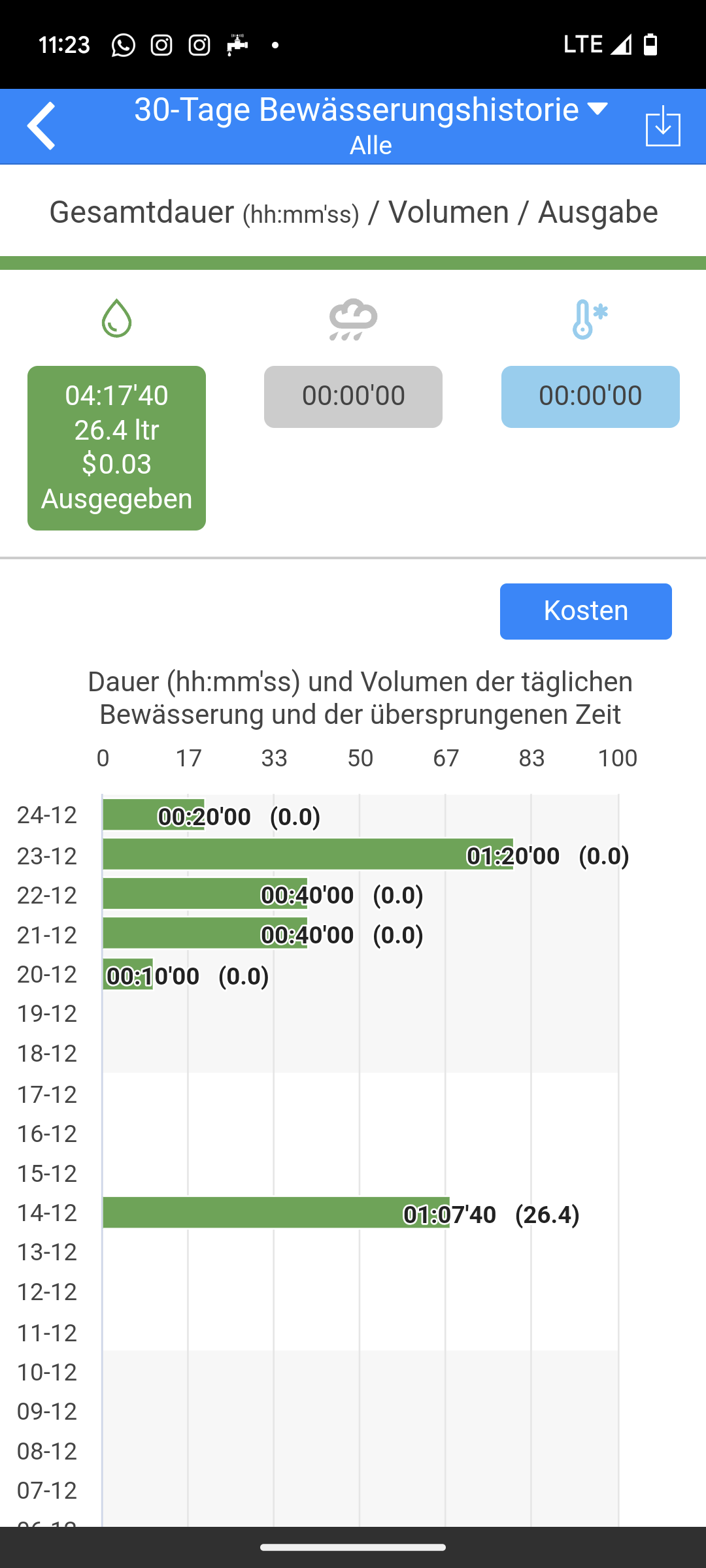This screenshot has height=1568, width=706.
Task: Go back using the header arrow
Action: pyautogui.click(x=41, y=126)
